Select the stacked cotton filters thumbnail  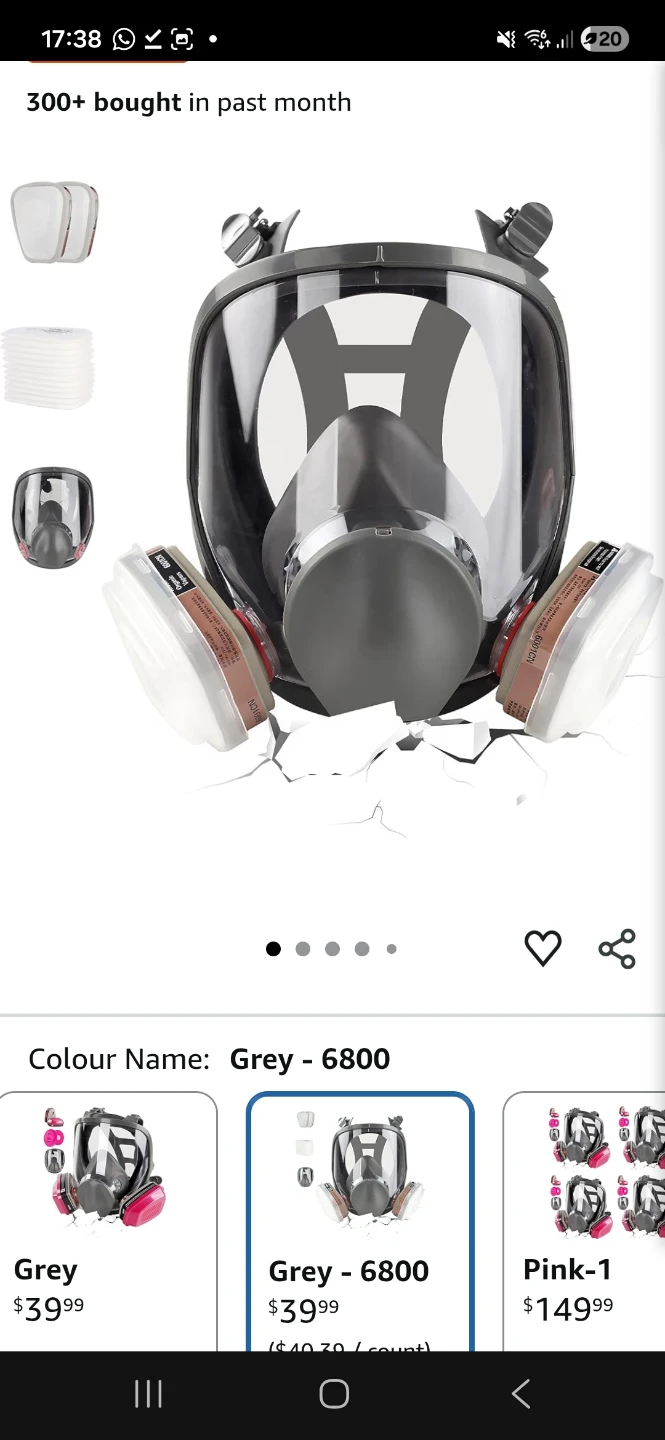pos(48,367)
